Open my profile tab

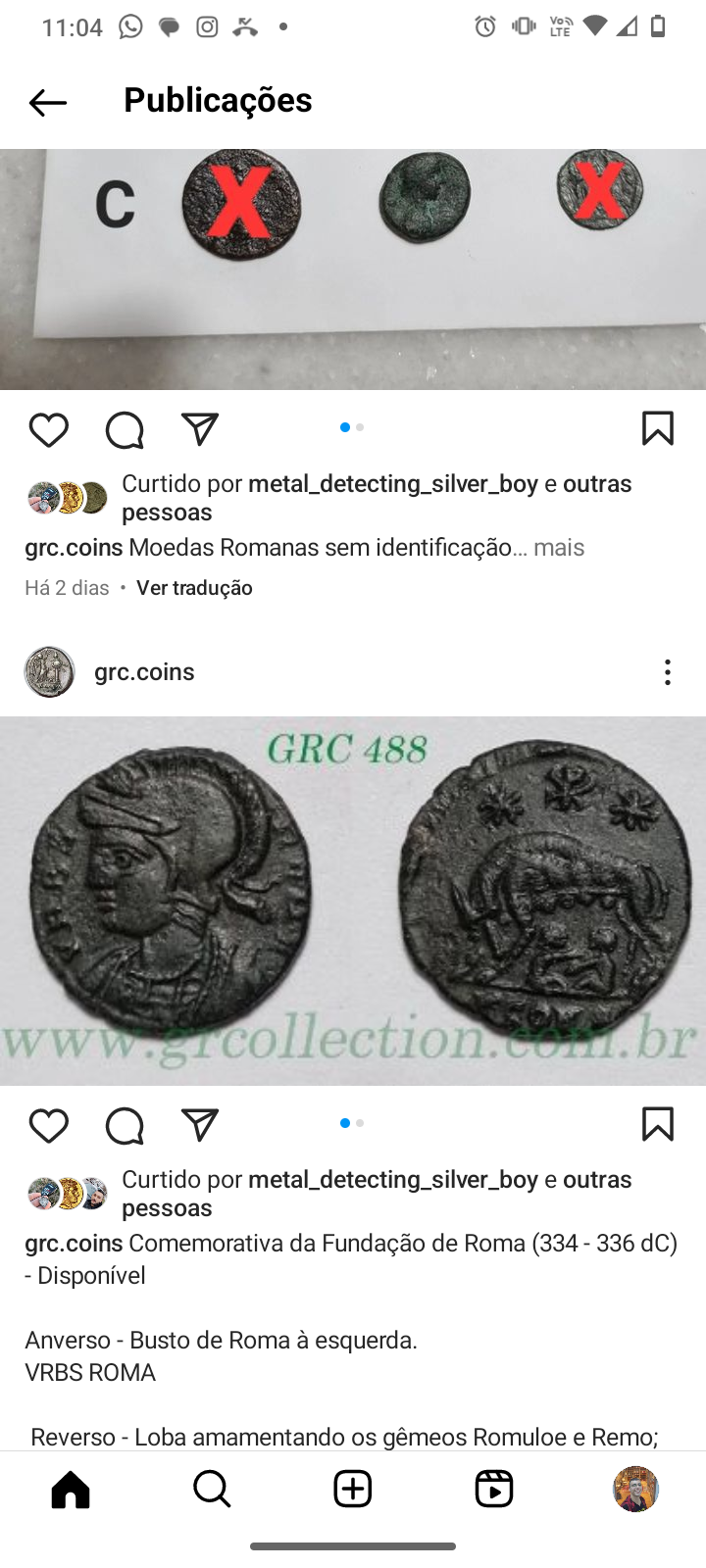click(635, 1489)
